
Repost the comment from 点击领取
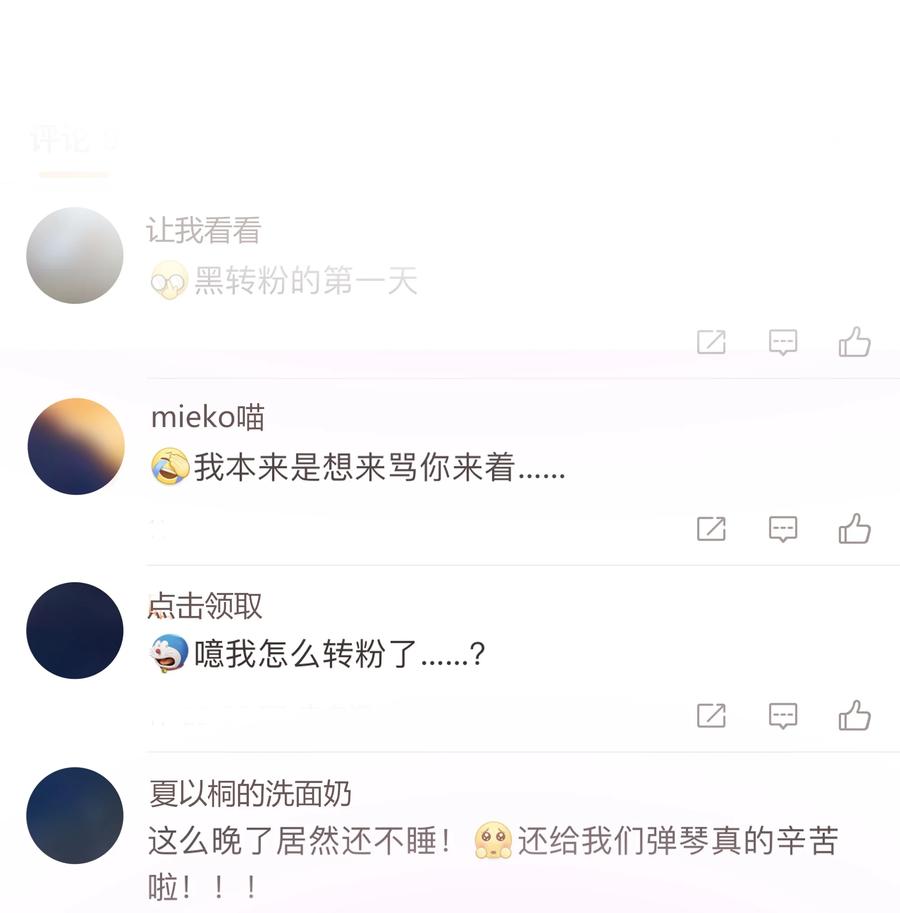tap(711, 715)
